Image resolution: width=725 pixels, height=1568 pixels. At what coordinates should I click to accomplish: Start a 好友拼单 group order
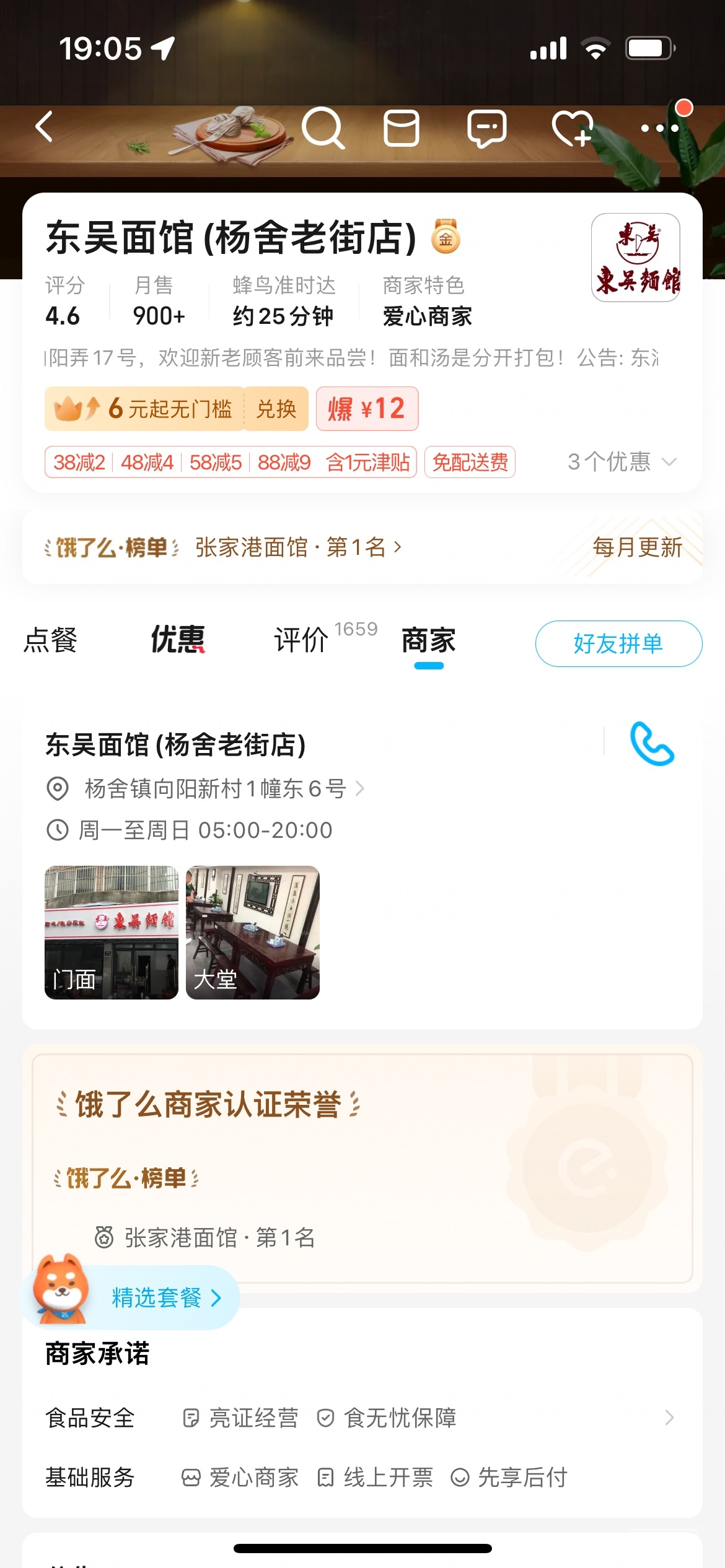click(618, 643)
